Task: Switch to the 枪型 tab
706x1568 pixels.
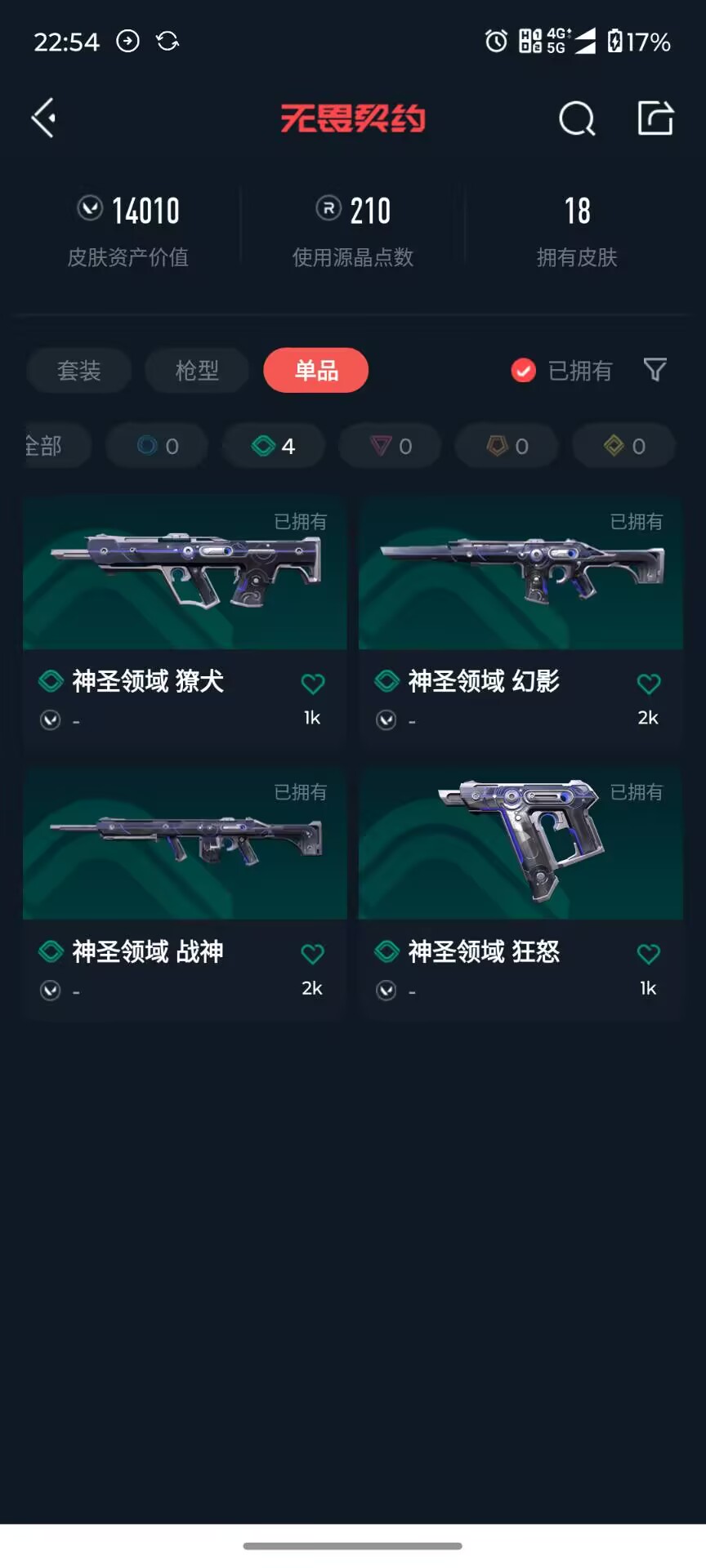Action: click(x=197, y=371)
